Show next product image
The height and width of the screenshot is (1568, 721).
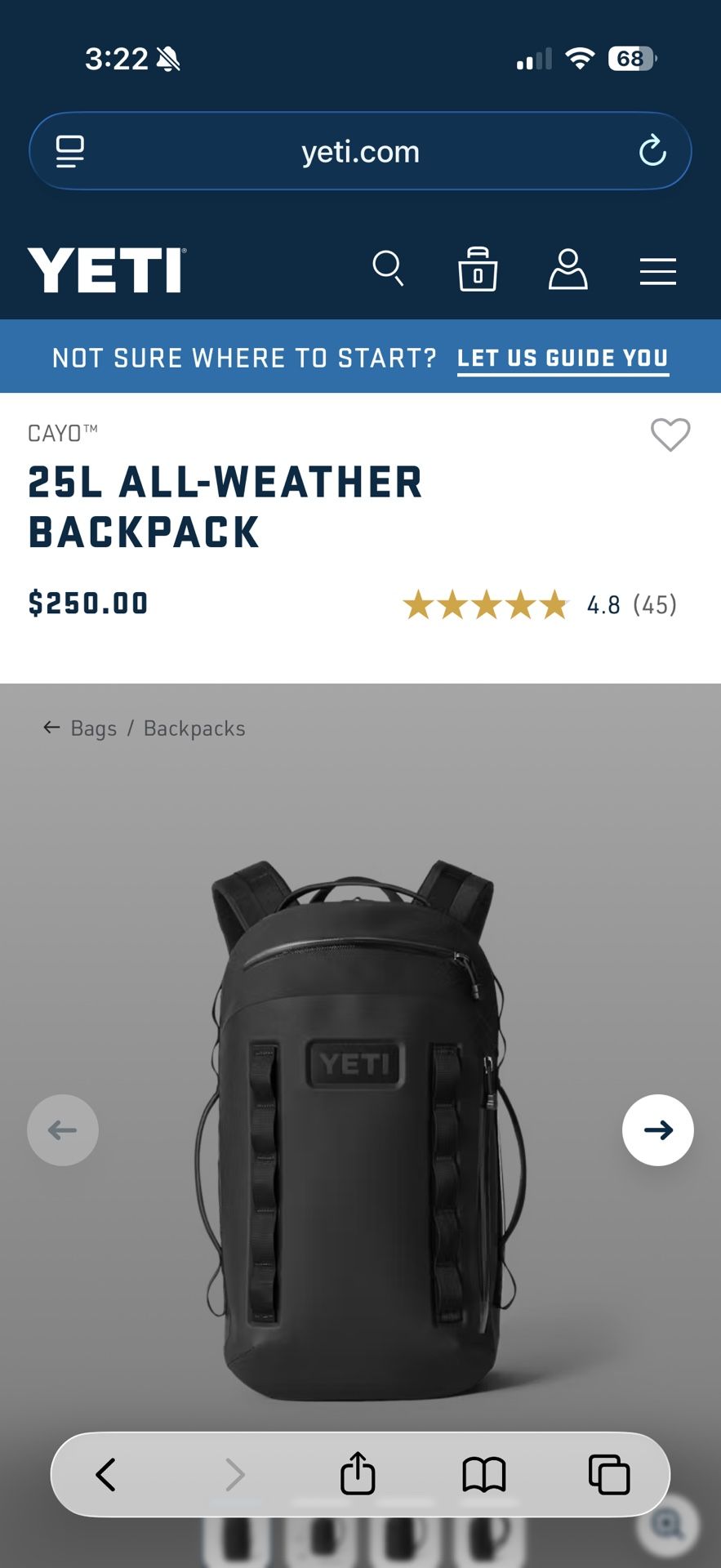pos(657,1130)
